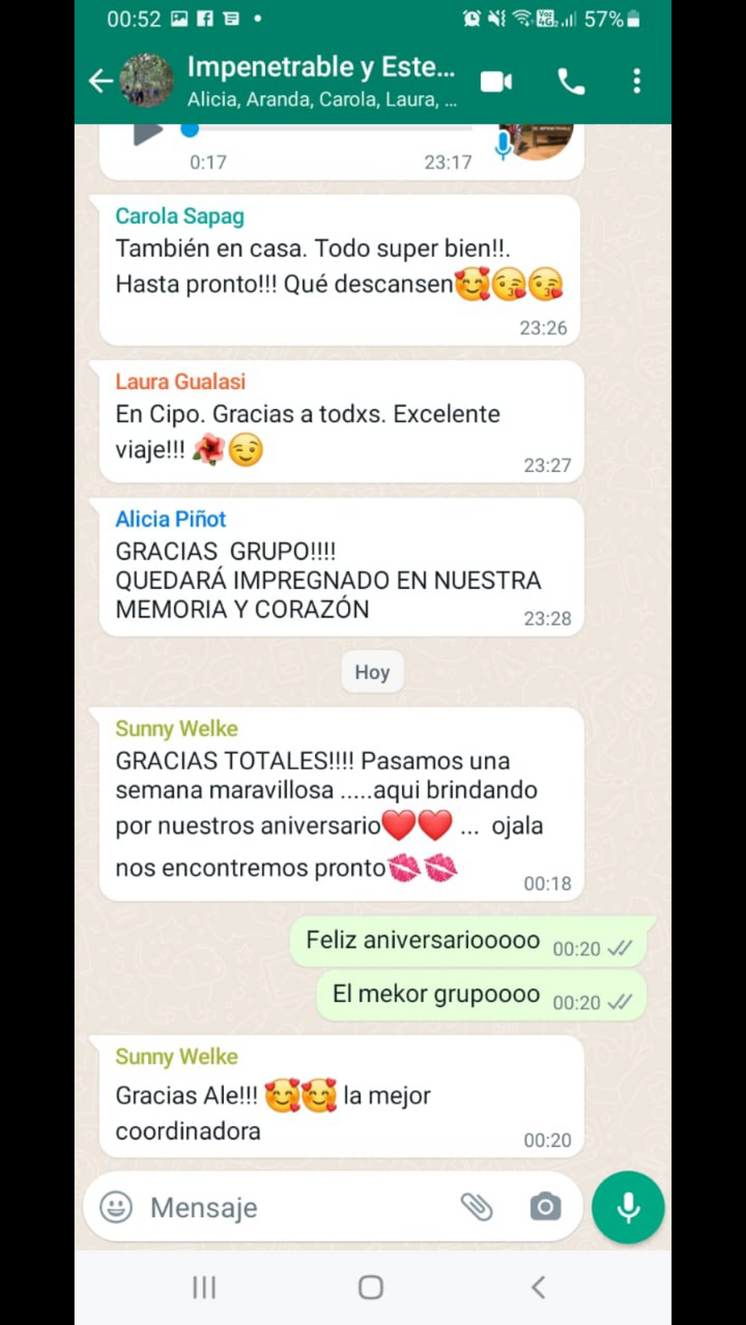Open the Impenetrable y Este group info
Screen dimensions: 746x1325
point(320,80)
